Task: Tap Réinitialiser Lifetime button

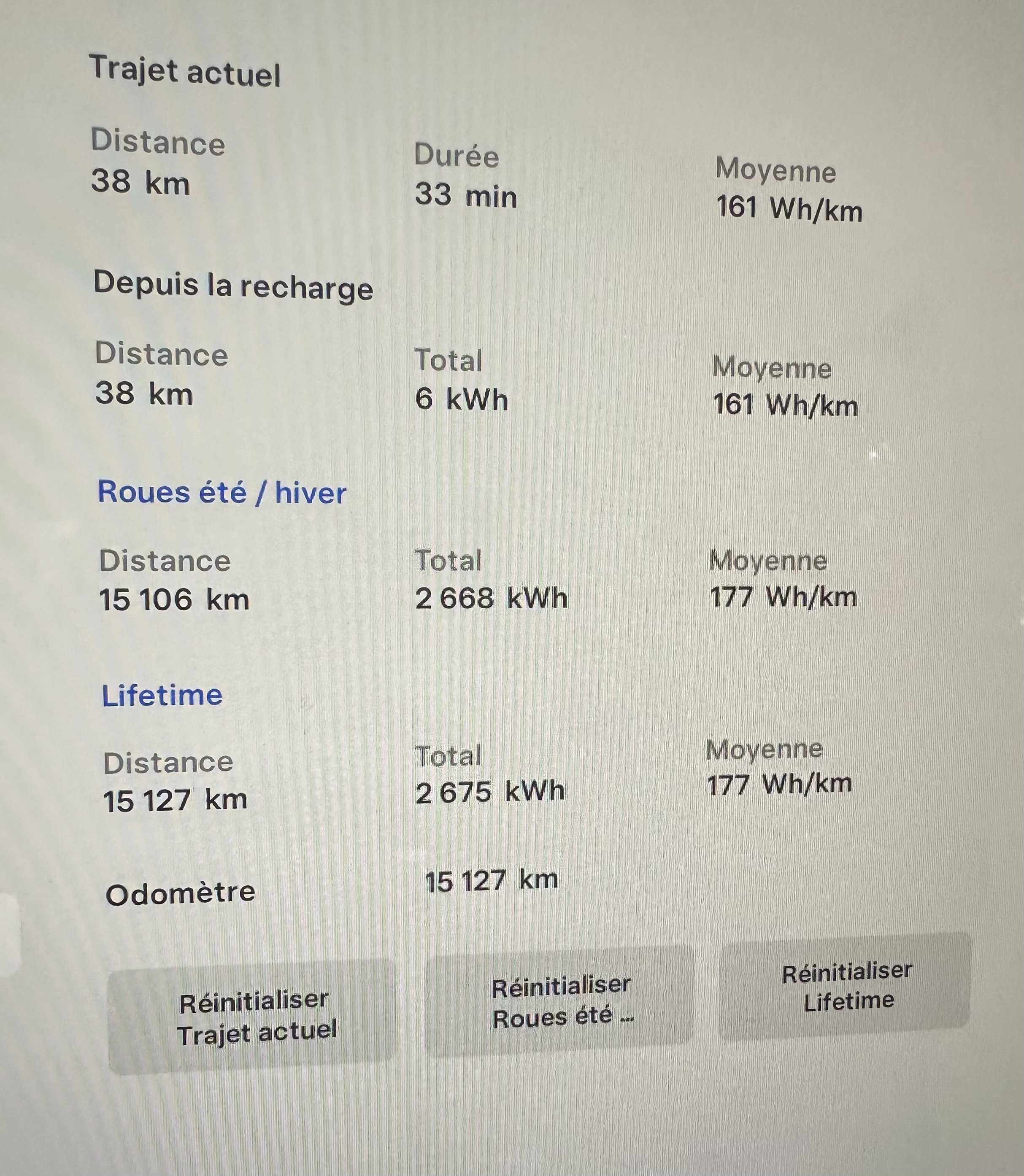Action: pyautogui.click(x=845, y=986)
